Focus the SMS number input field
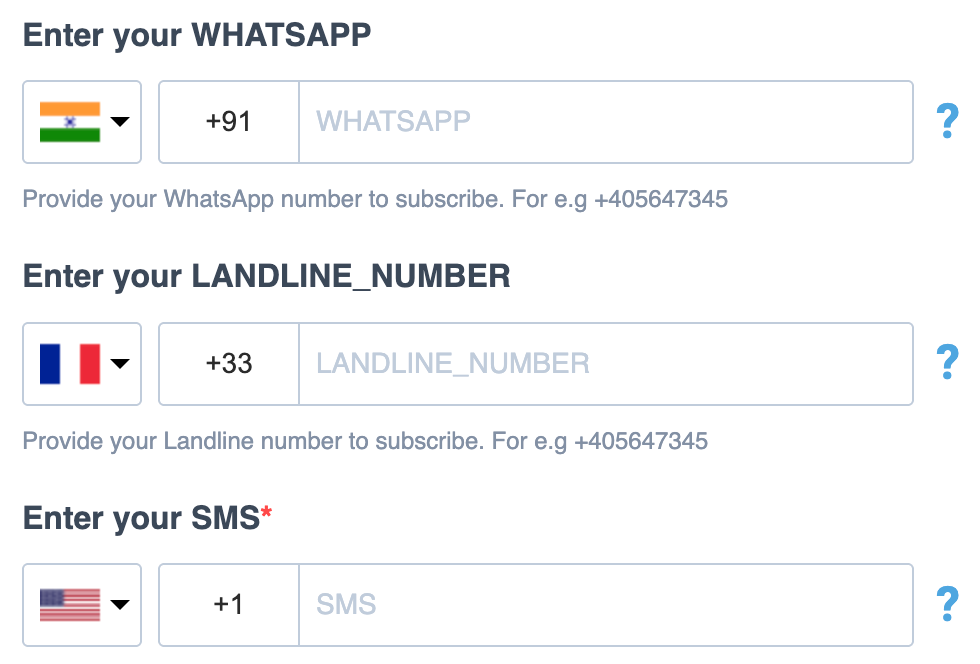980x664 pixels. point(604,605)
